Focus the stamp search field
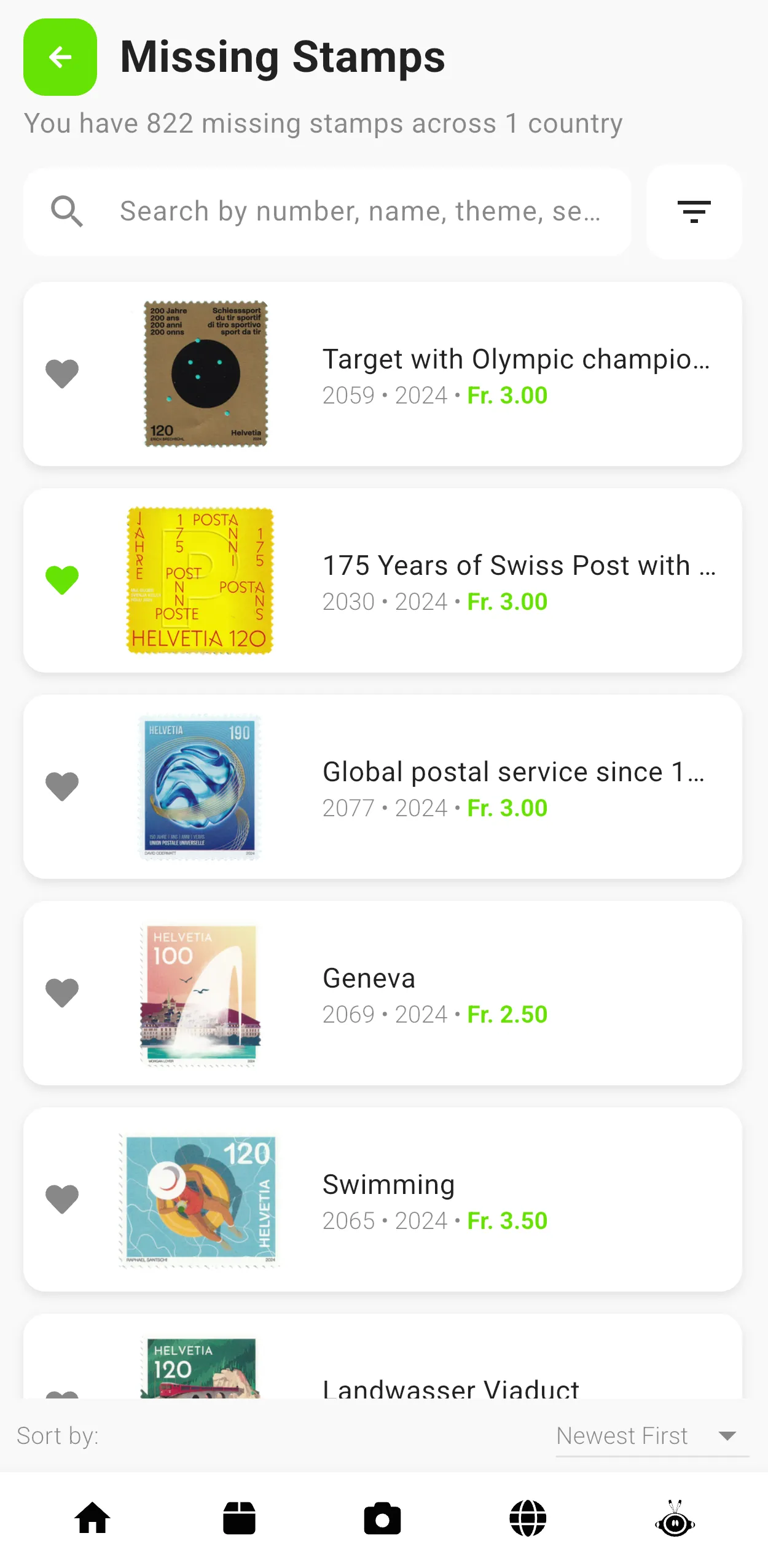The width and height of the screenshot is (768, 1568). 359,212
